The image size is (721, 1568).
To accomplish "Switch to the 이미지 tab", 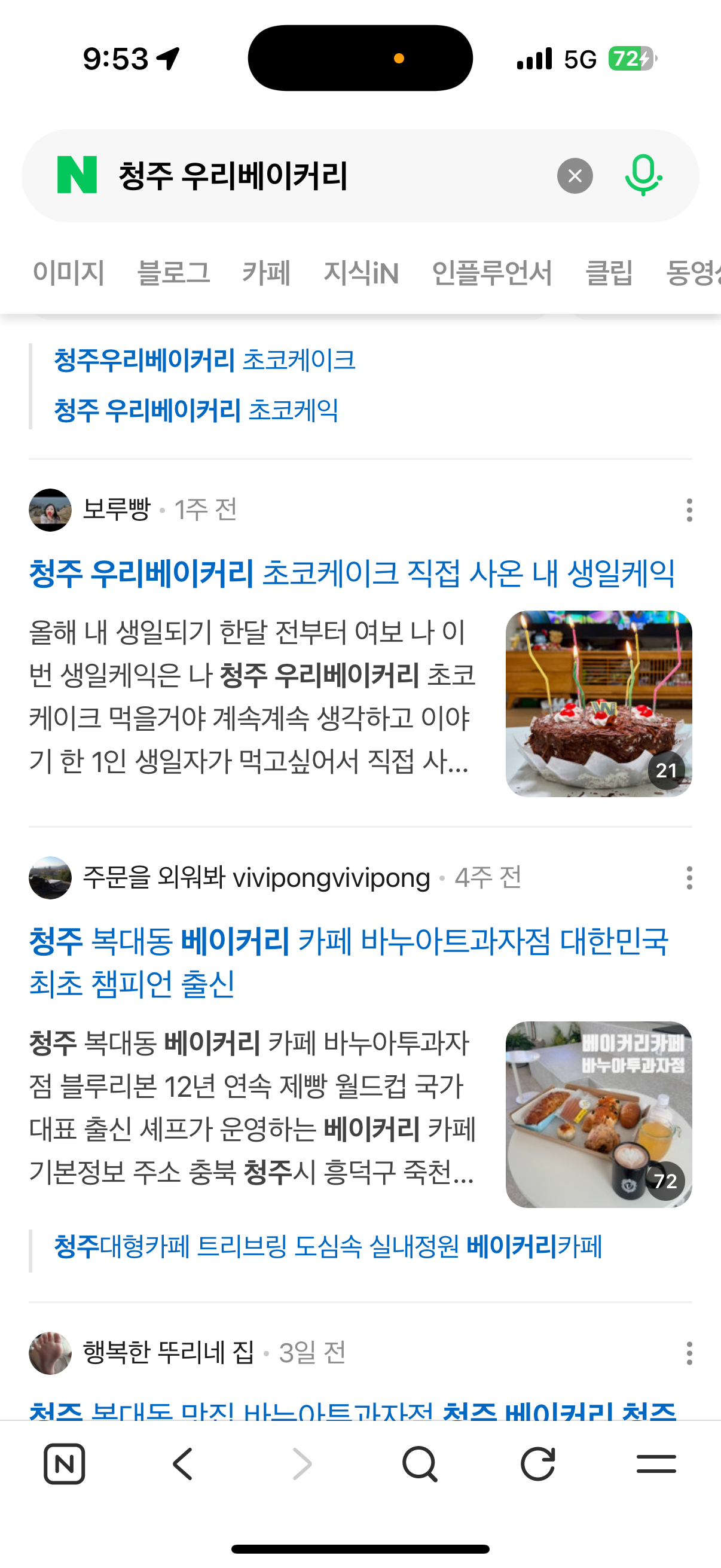I will click(x=69, y=272).
